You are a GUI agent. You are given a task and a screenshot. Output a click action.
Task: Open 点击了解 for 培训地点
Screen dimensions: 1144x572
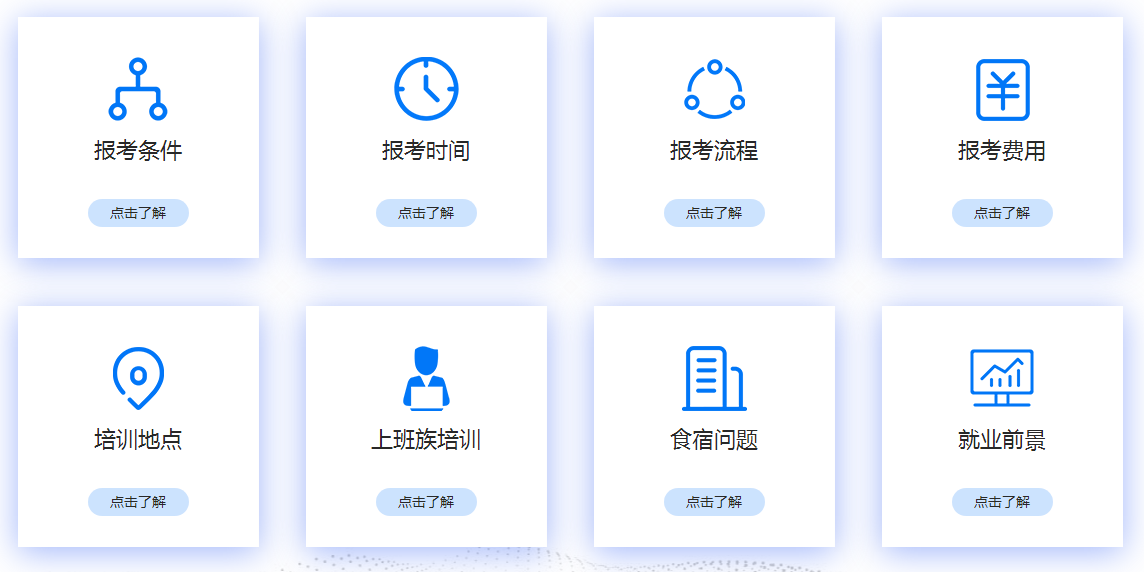point(138,502)
